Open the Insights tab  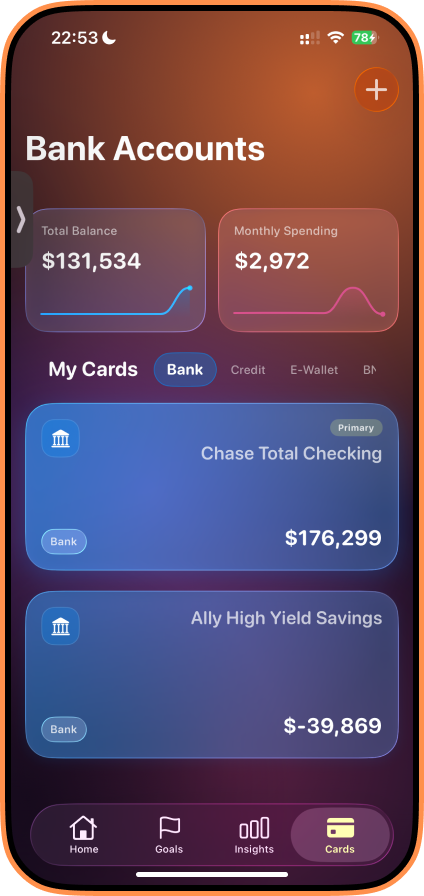click(x=254, y=835)
